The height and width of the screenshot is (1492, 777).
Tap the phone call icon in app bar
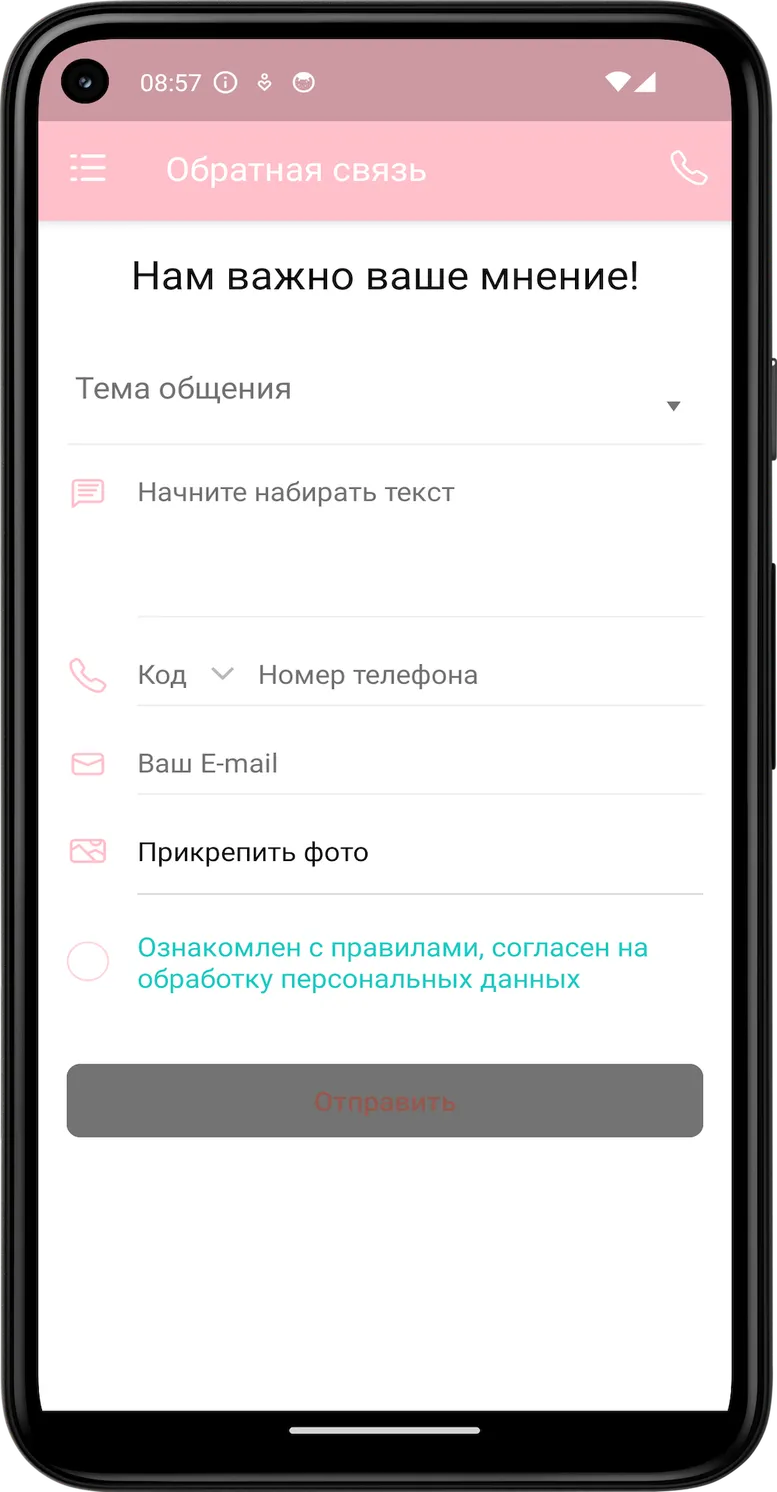(688, 169)
